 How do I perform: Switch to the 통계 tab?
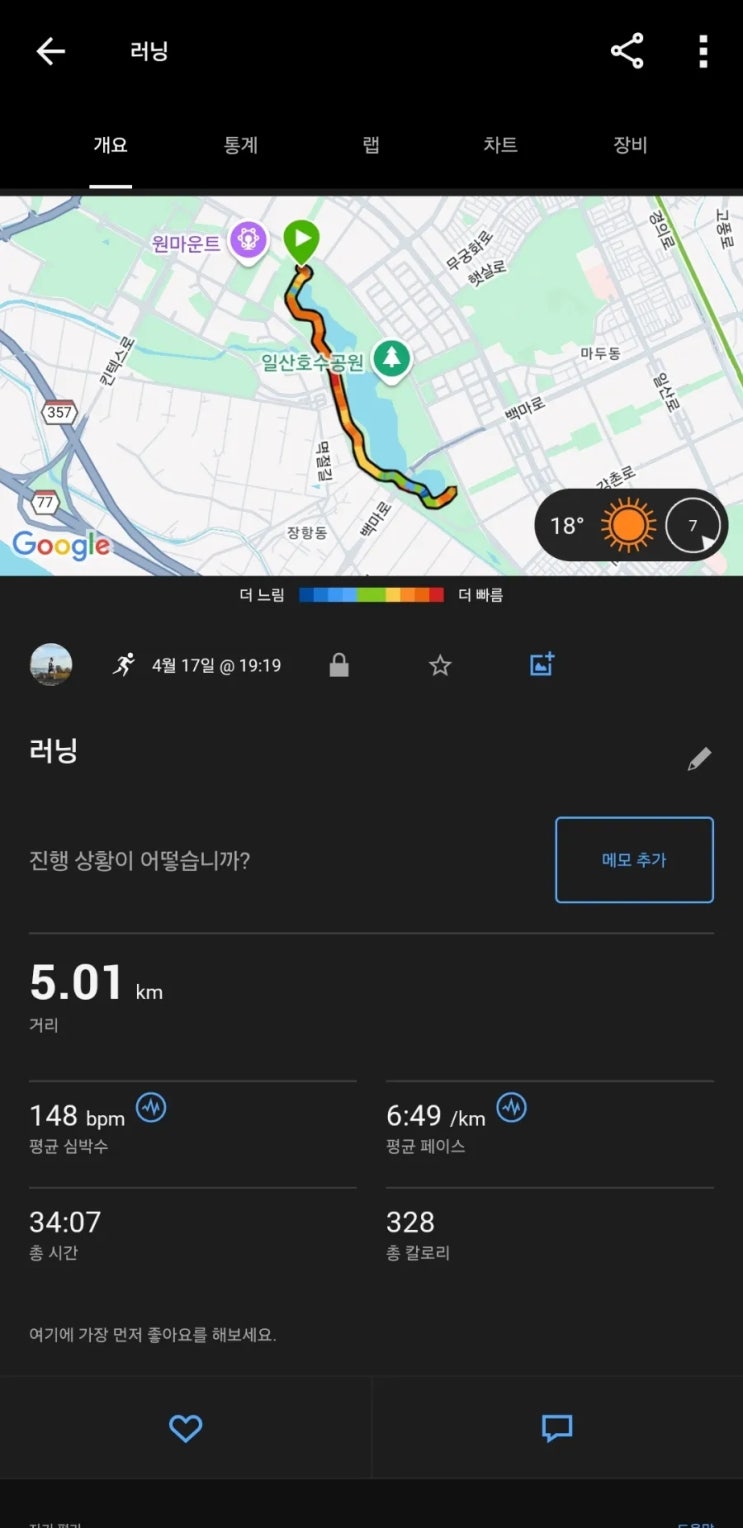point(241,145)
